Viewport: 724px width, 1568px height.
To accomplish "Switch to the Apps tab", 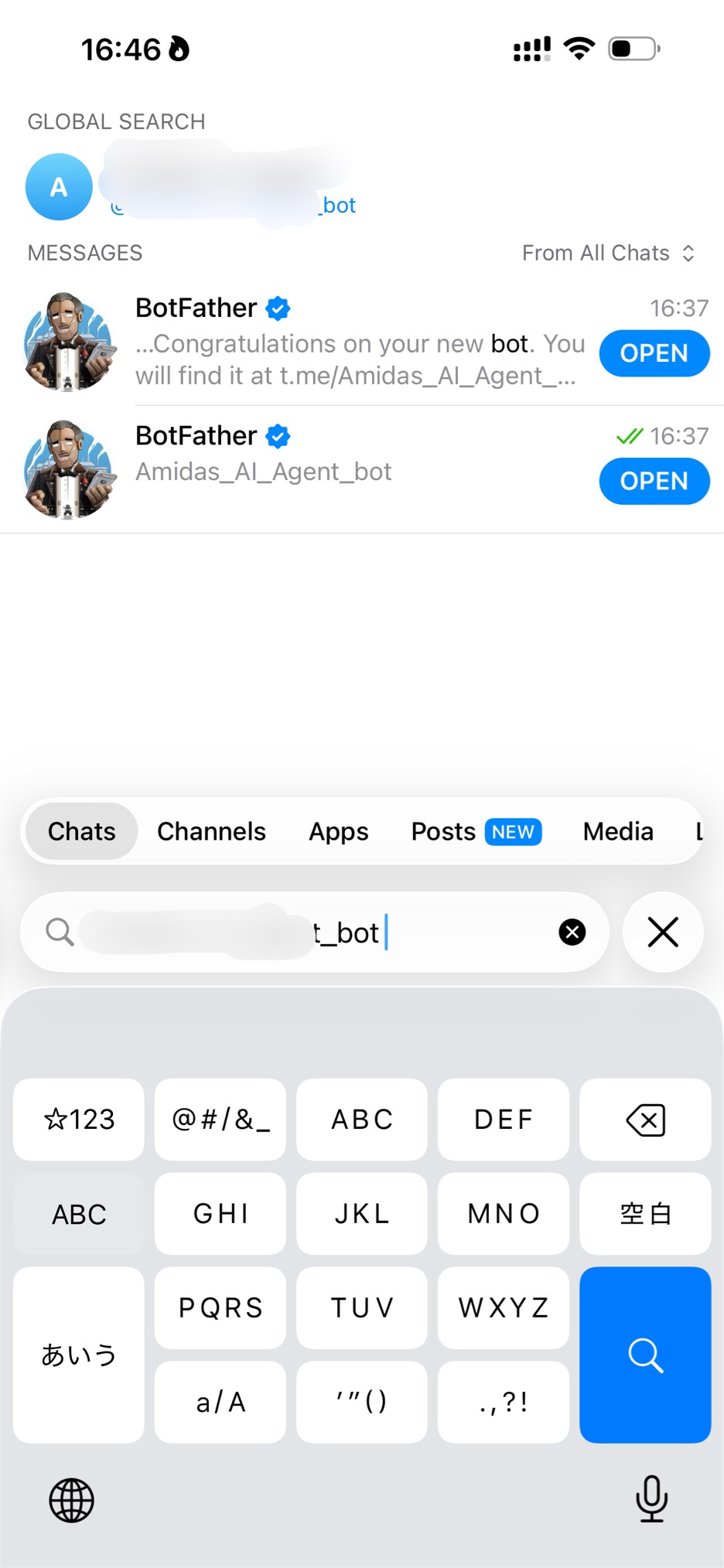I will point(339,831).
